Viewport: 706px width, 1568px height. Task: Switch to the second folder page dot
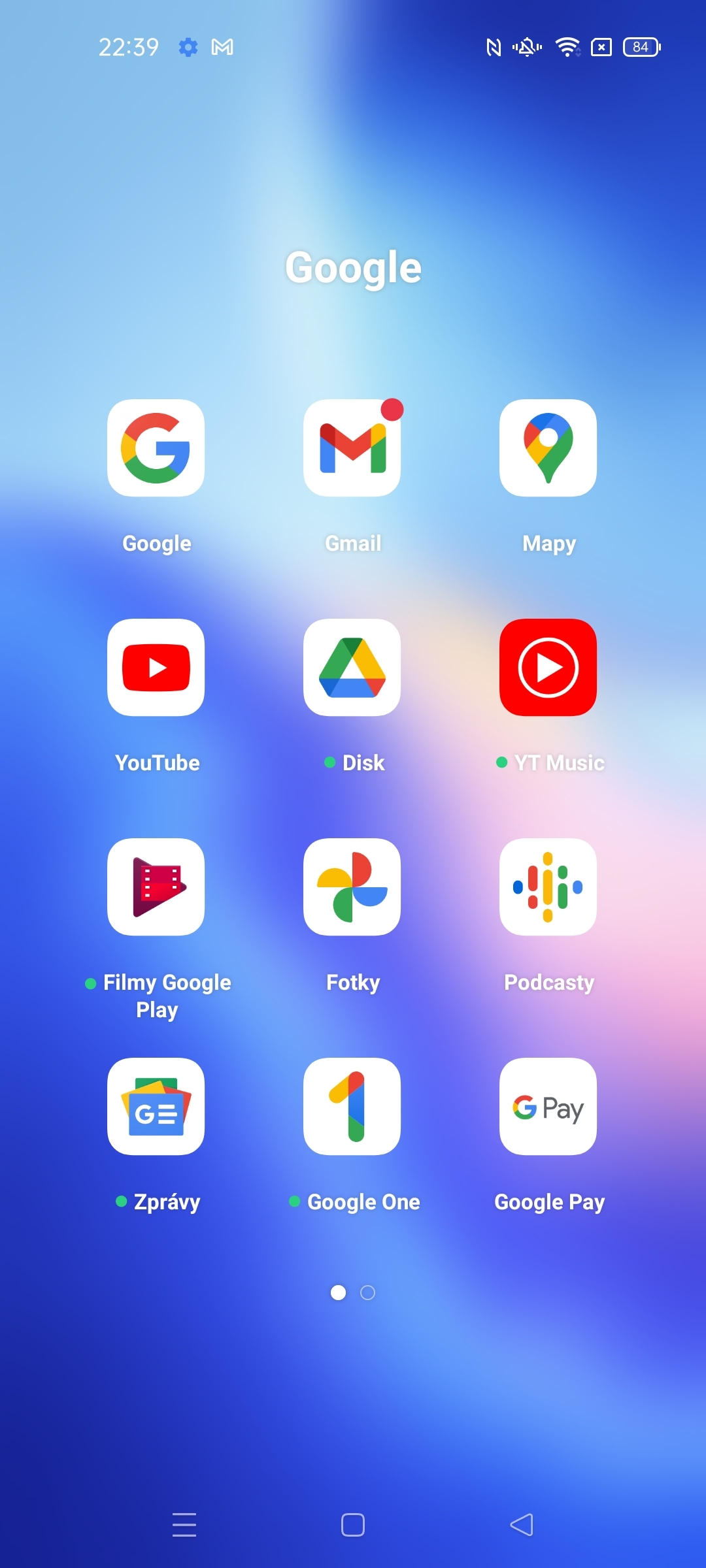click(367, 1292)
